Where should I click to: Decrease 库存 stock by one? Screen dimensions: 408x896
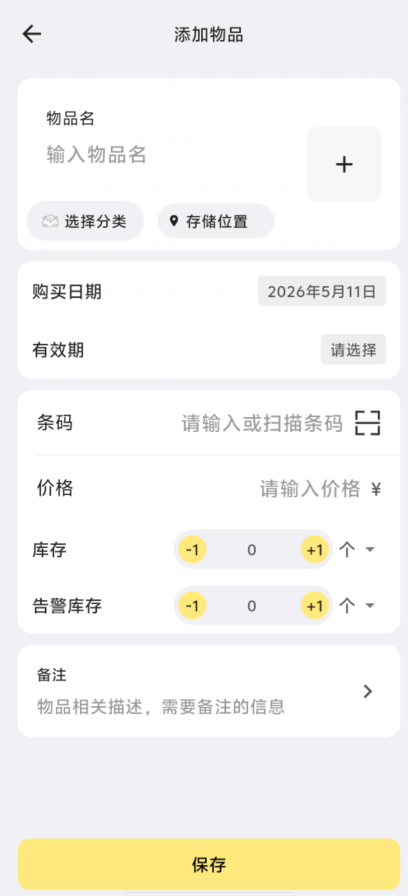(x=193, y=550)
